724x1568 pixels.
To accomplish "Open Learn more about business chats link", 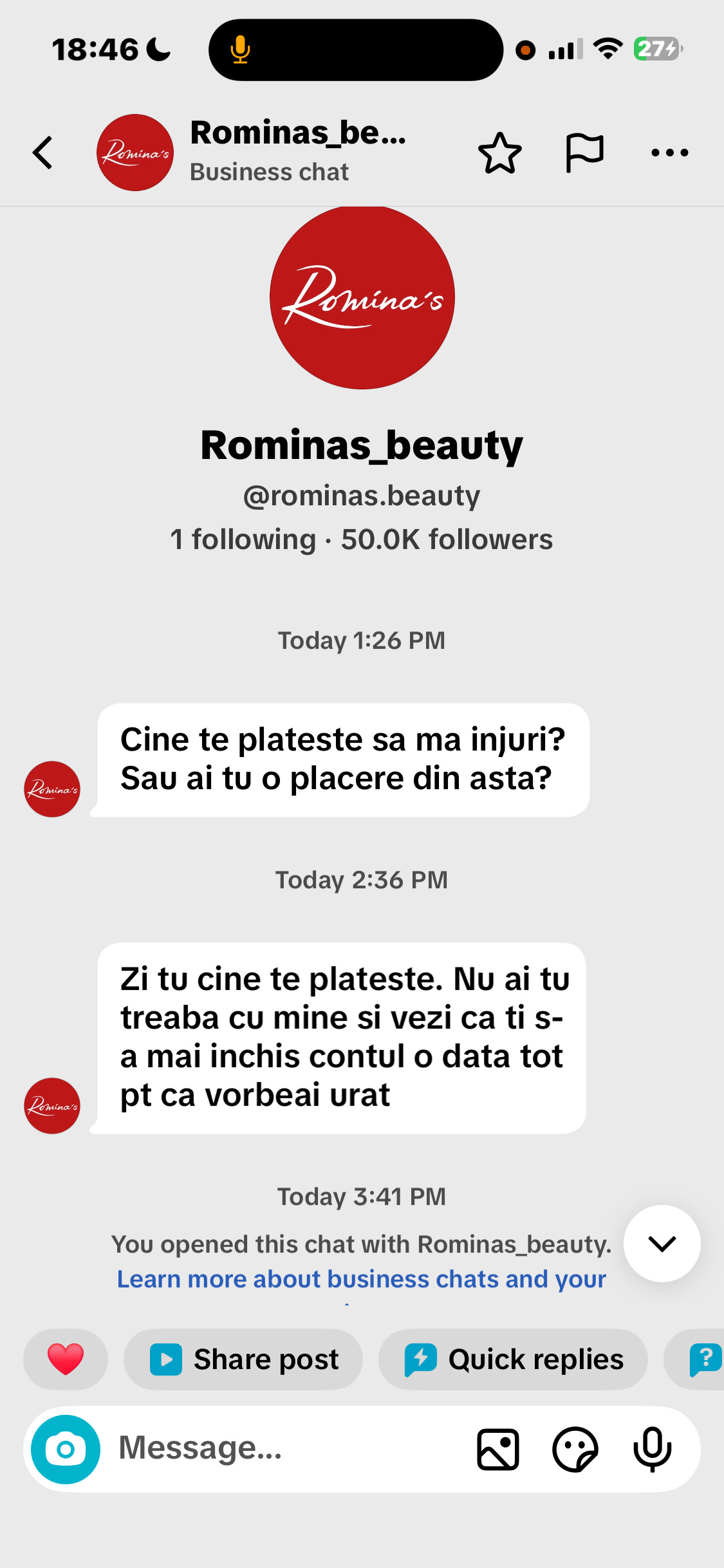I will coord(361,1279).
